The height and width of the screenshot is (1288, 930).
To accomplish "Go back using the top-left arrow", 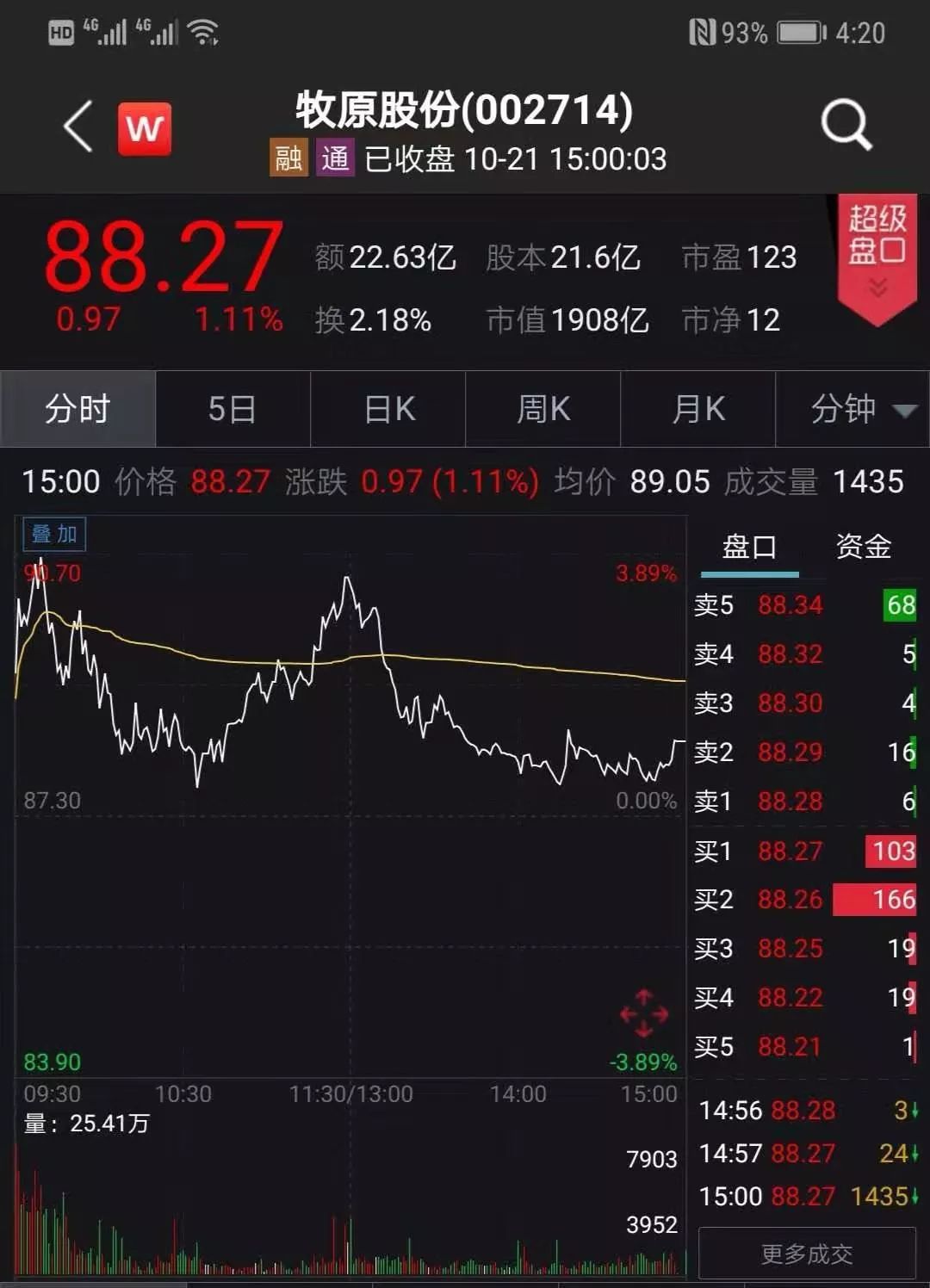I will click(x=78, y=127).
